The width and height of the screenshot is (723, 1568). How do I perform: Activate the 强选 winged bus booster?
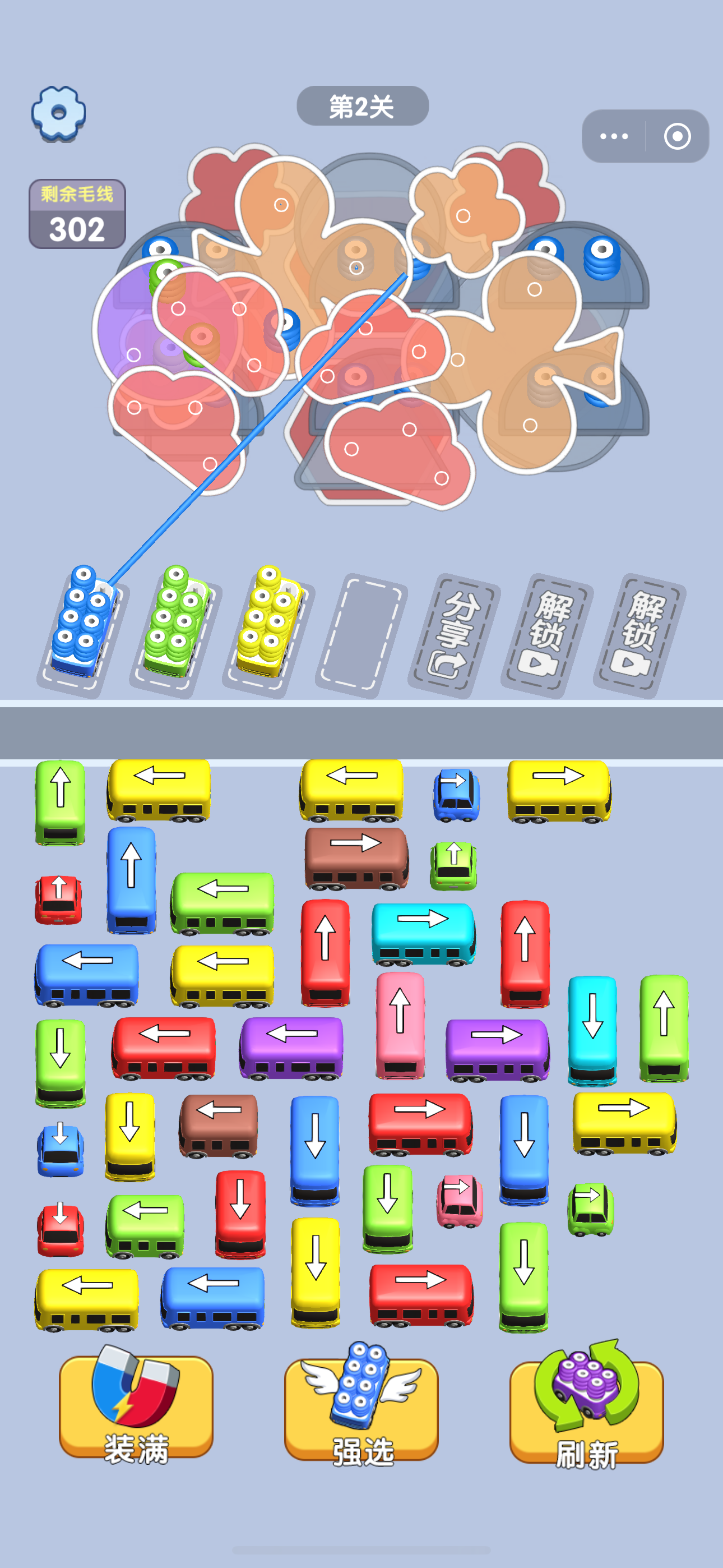coord(361,1407)
